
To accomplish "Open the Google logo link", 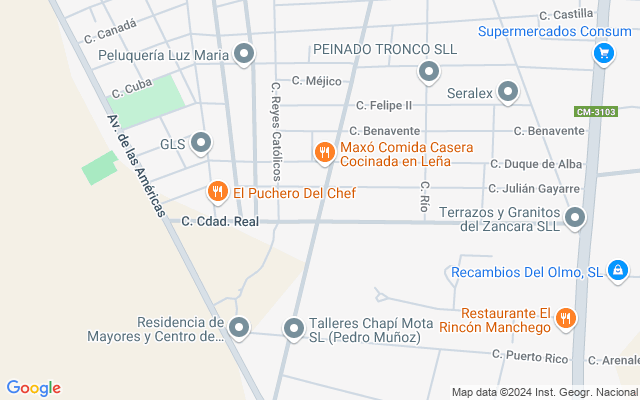I will (33, 388).
